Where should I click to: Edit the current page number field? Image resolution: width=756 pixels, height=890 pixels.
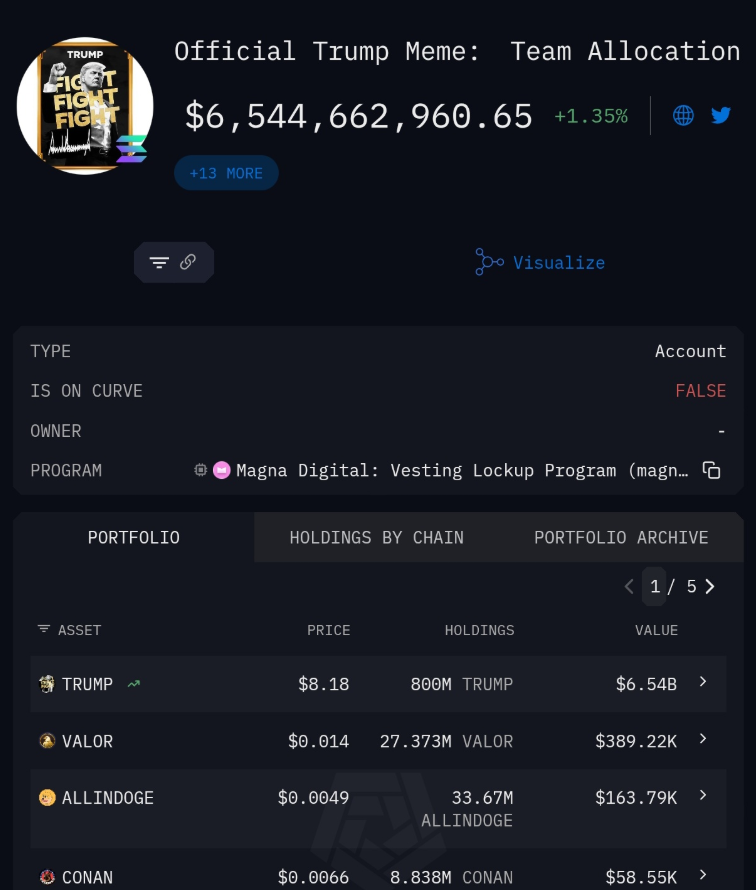655,587
